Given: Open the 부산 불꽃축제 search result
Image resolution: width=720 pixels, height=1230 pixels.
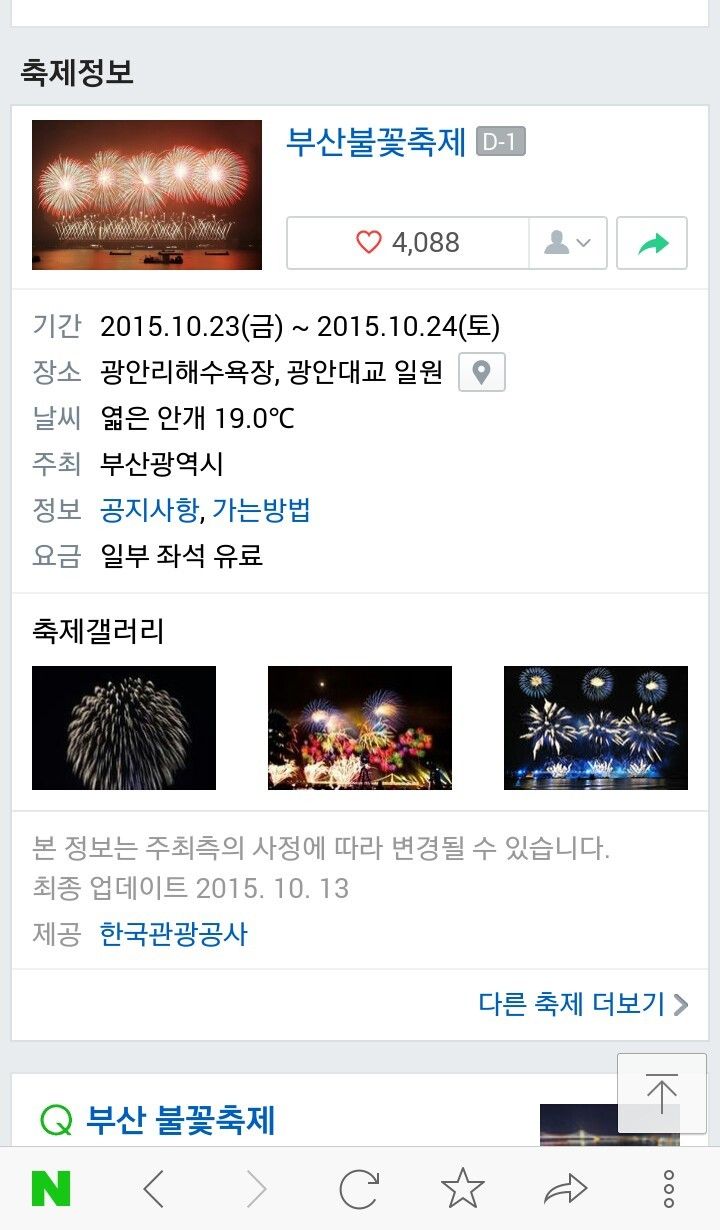Looking at the screenshot, I should point(180,1121).
